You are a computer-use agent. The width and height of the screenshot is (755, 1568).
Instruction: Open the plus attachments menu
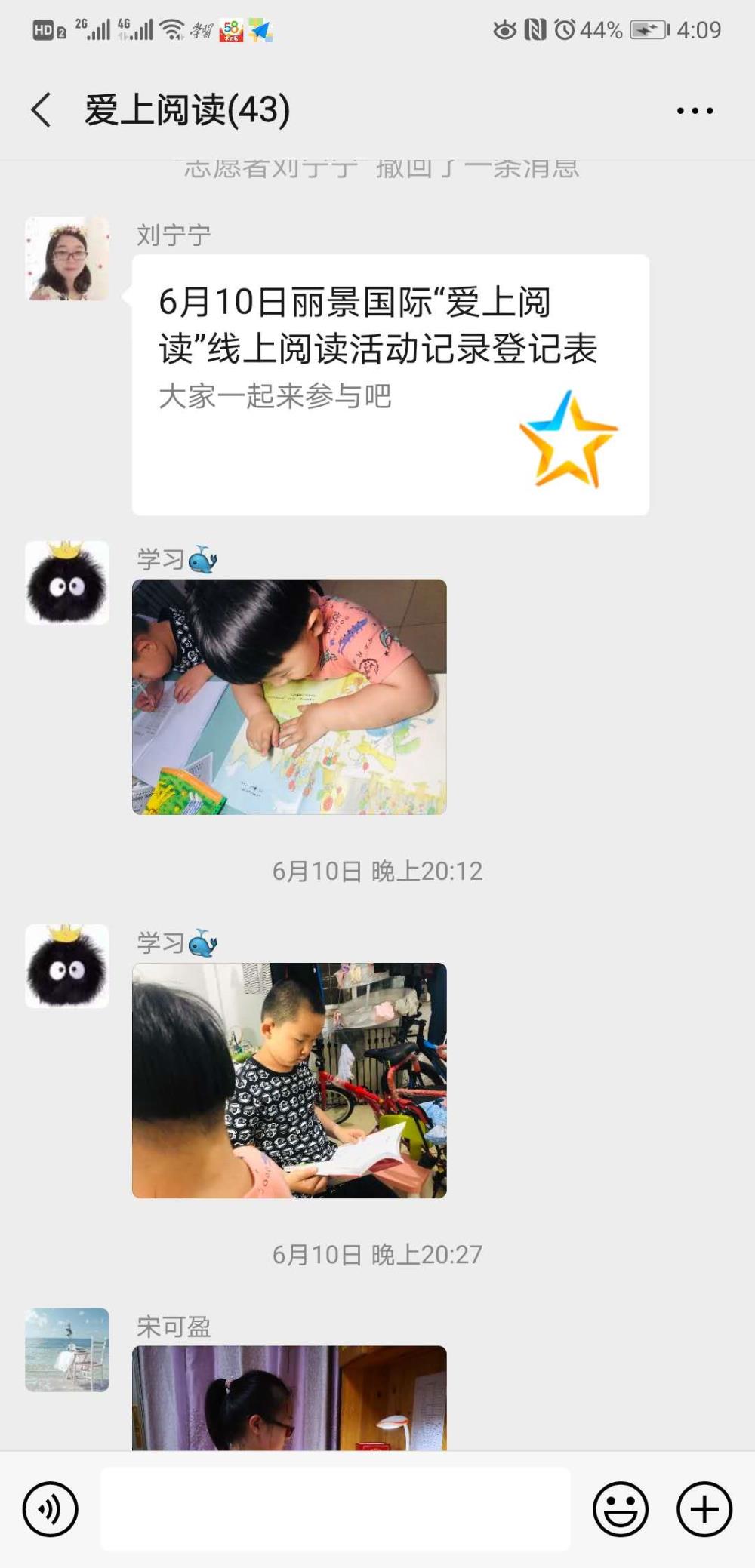click(x=704, y=1509)
